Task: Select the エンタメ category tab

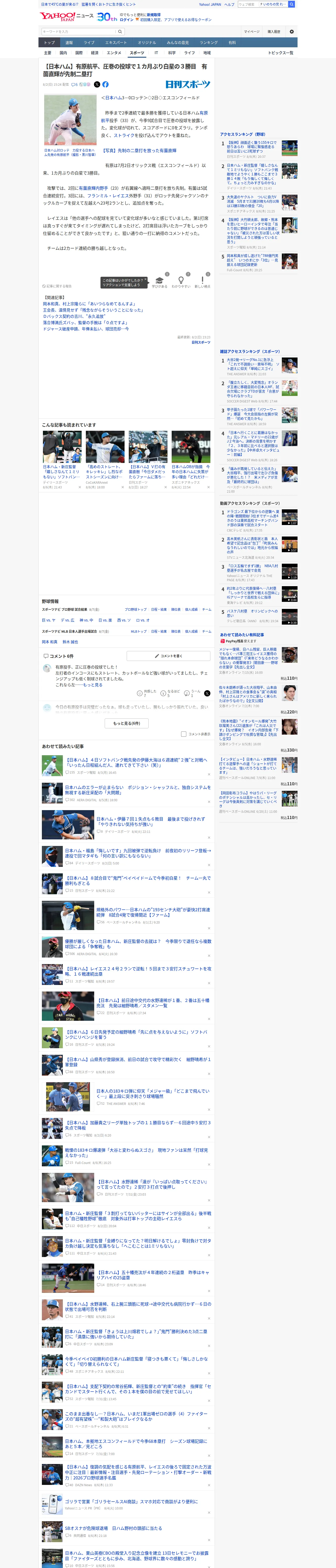Action: pos(114,53)
